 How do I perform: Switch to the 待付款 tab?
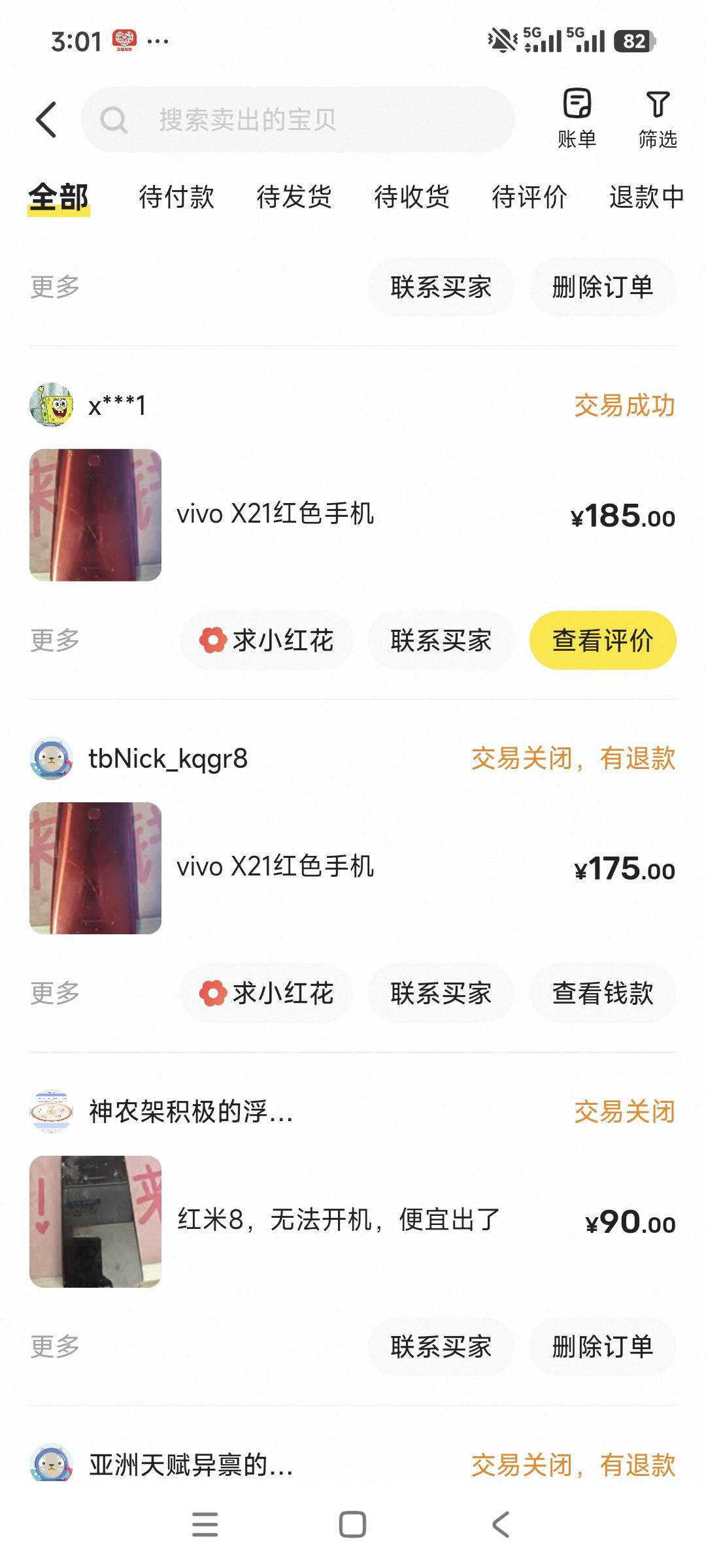click(176, 197)
